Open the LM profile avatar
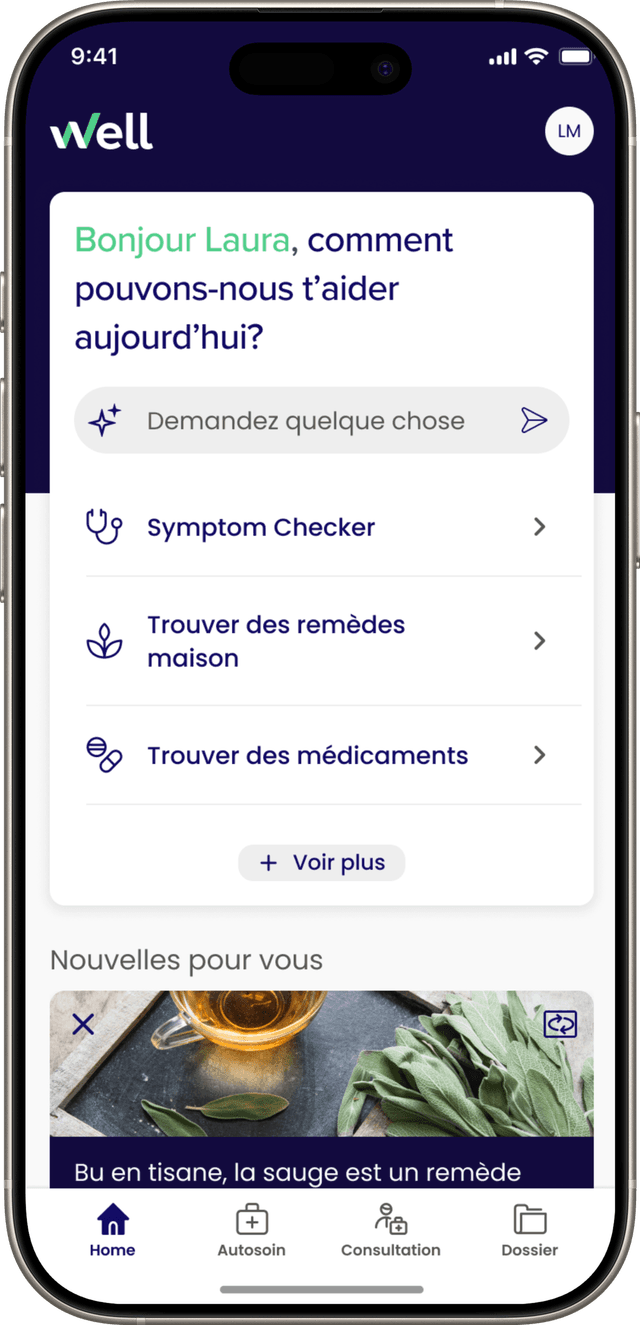Viewport: 640px width, 1325px height. coord(569,131)
